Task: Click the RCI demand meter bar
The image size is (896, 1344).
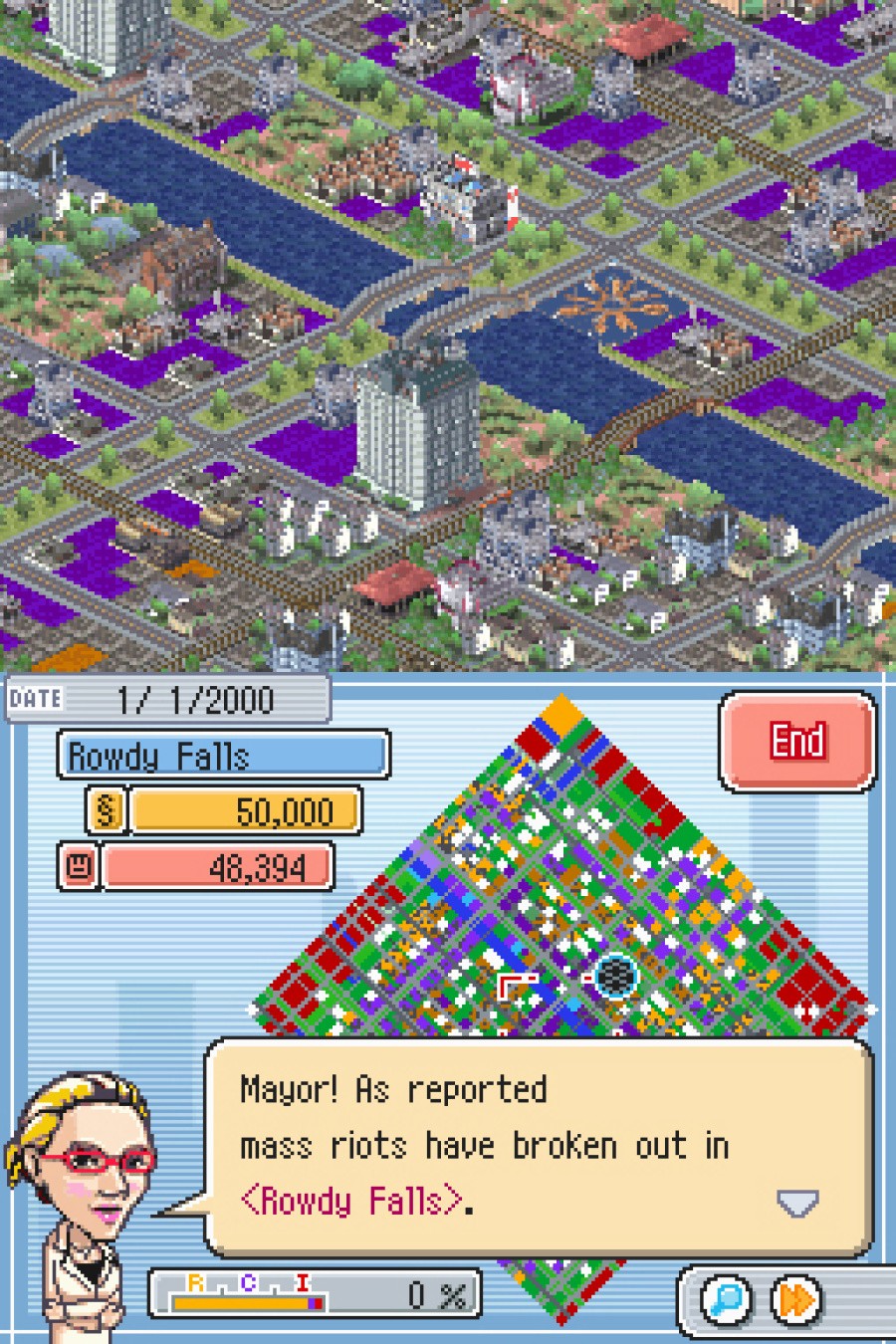Action: click(x=249, y=1299)
